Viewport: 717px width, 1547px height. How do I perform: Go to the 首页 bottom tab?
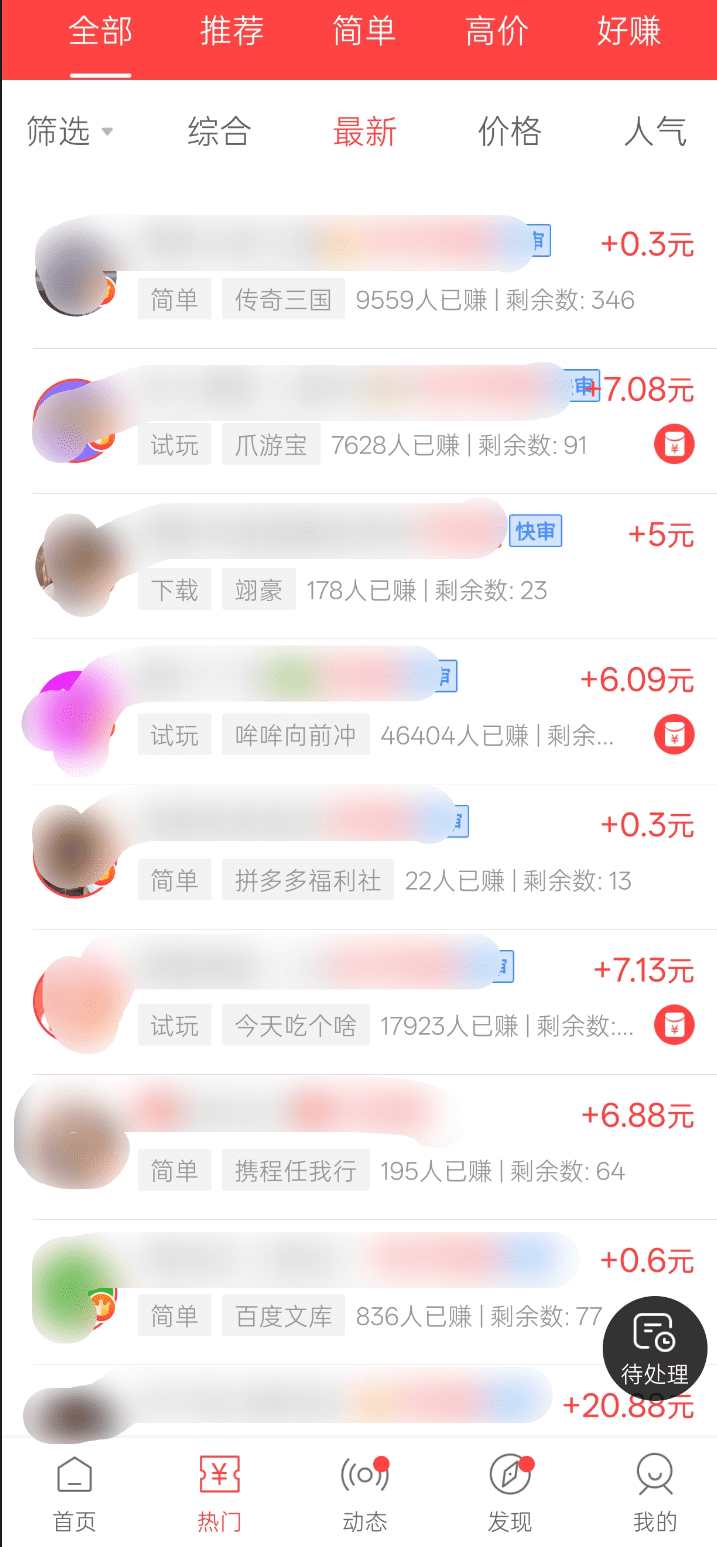pos(74,1494)
